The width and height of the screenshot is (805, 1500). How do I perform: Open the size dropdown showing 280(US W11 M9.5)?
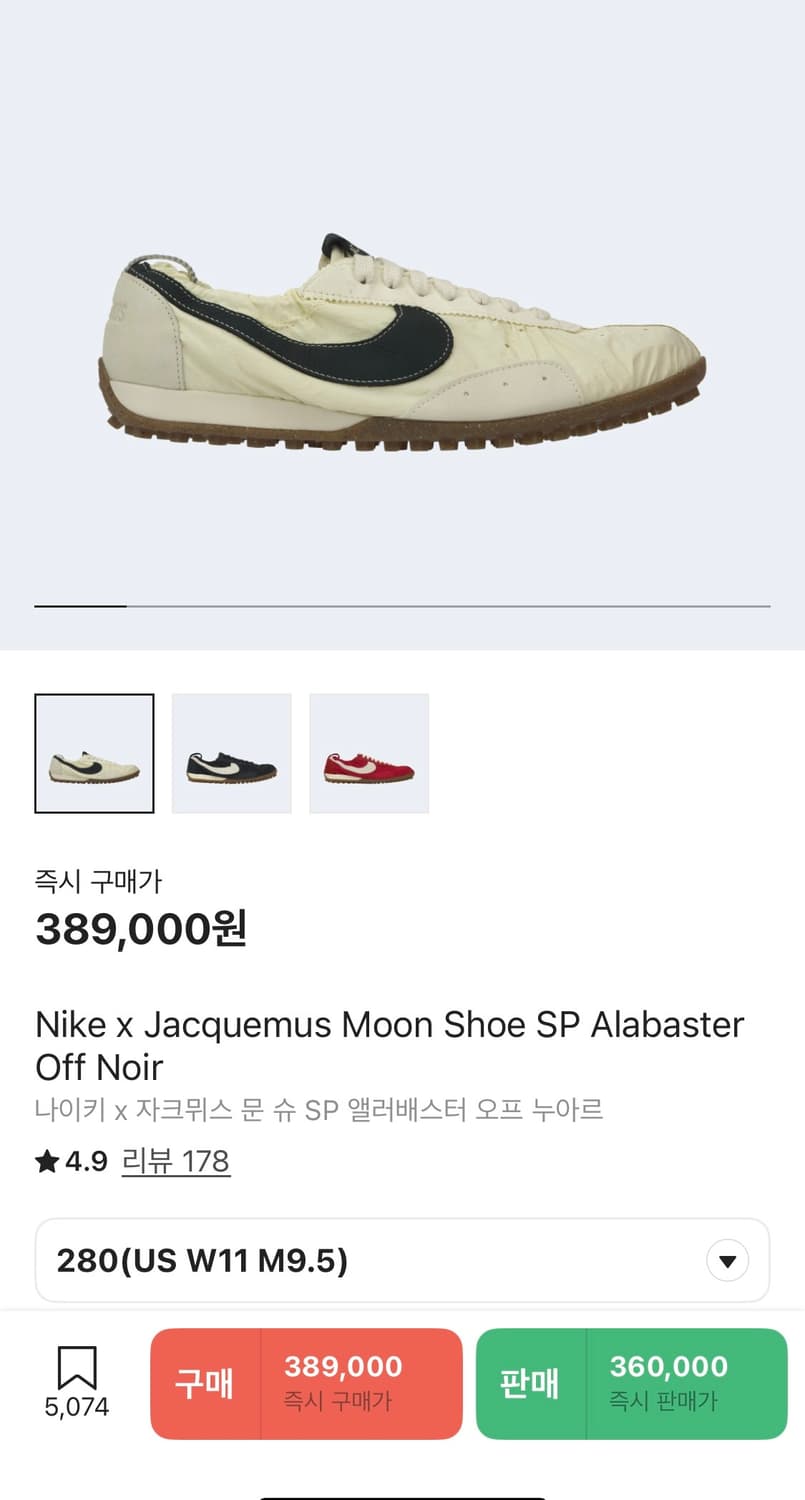[402, 1261]
